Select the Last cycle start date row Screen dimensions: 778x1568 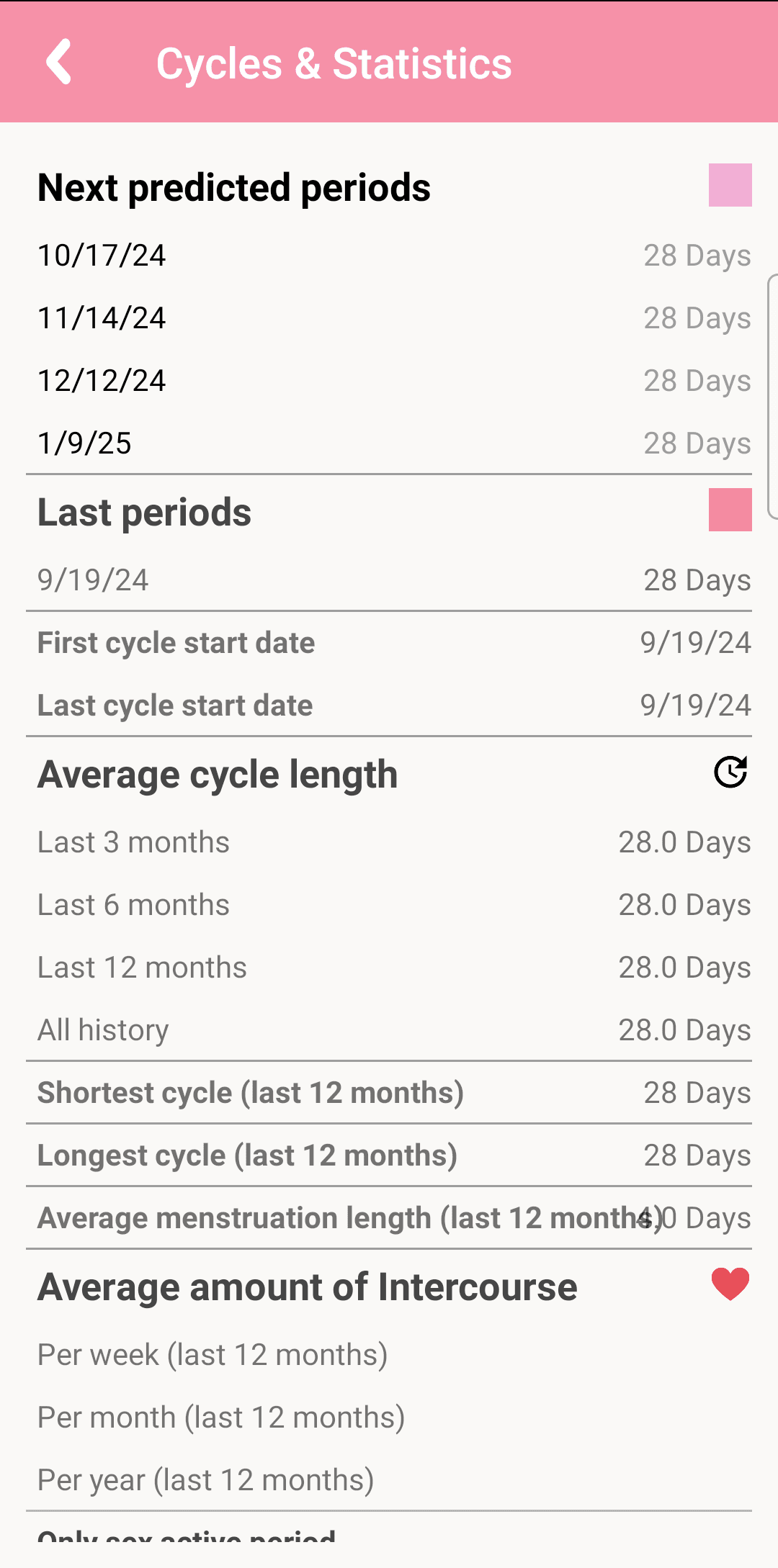389,705
